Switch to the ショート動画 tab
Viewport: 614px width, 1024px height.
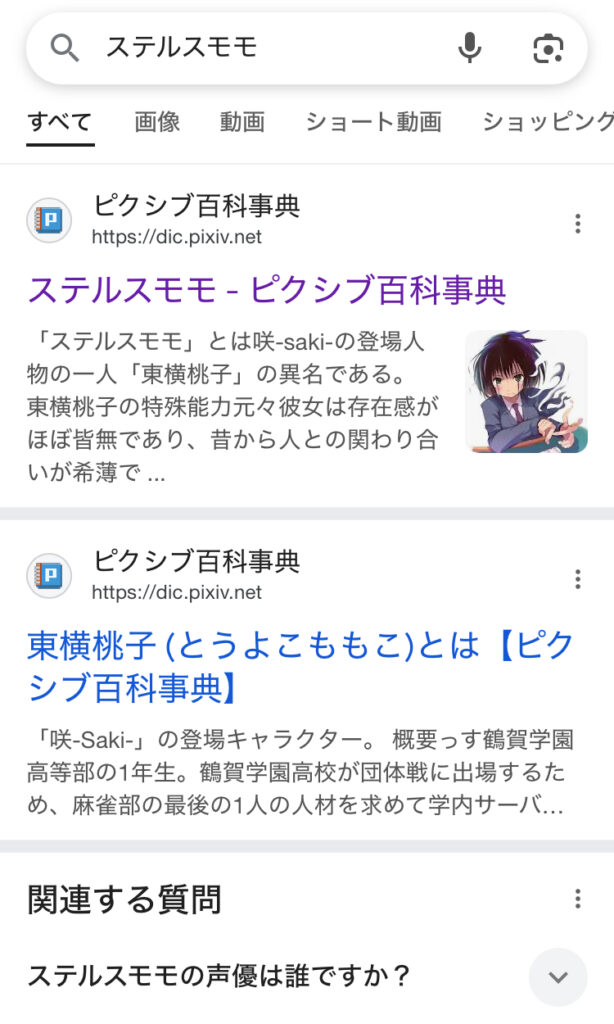(x=373, y=122)
